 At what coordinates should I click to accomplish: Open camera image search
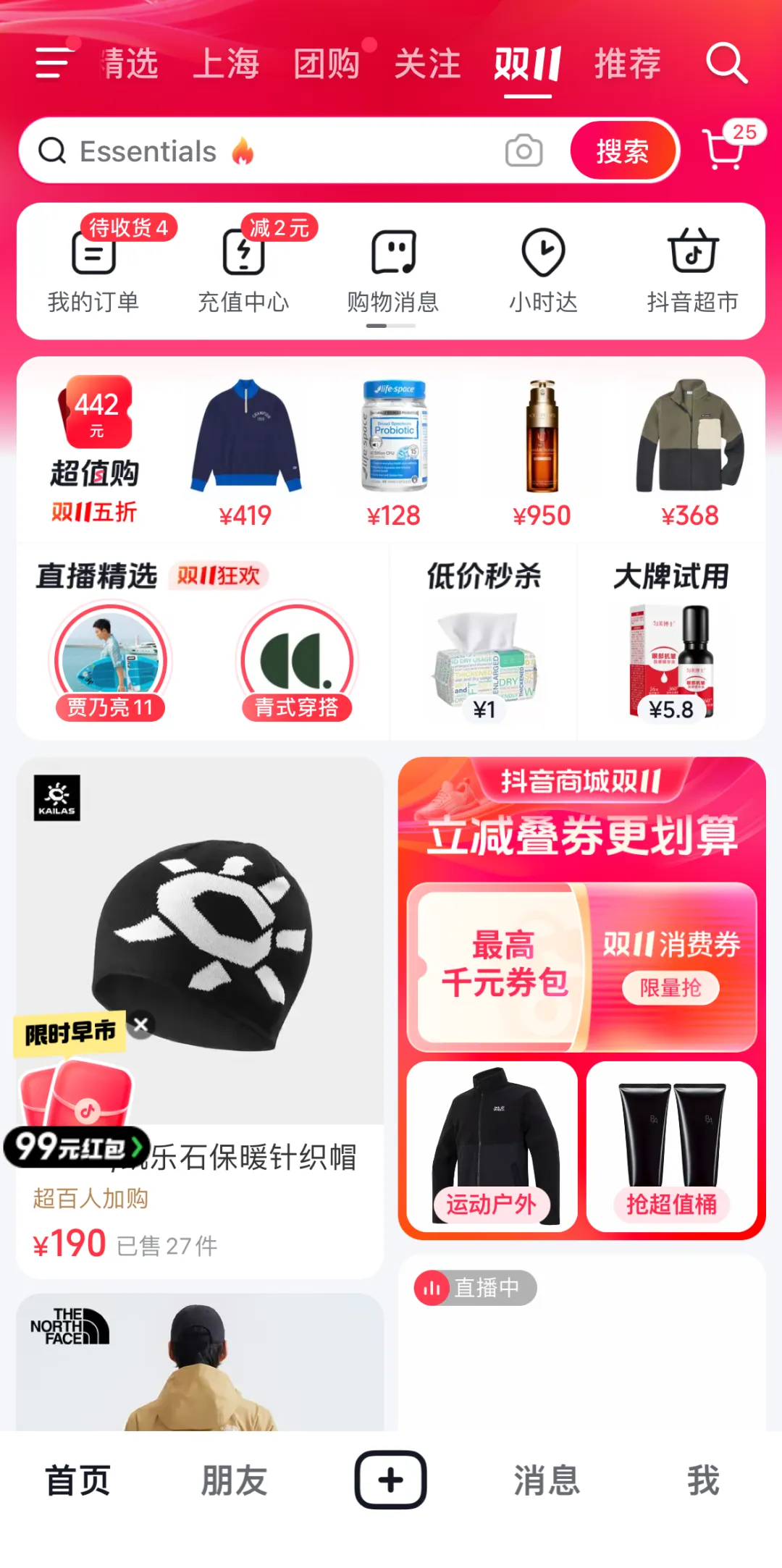(524, 151)
